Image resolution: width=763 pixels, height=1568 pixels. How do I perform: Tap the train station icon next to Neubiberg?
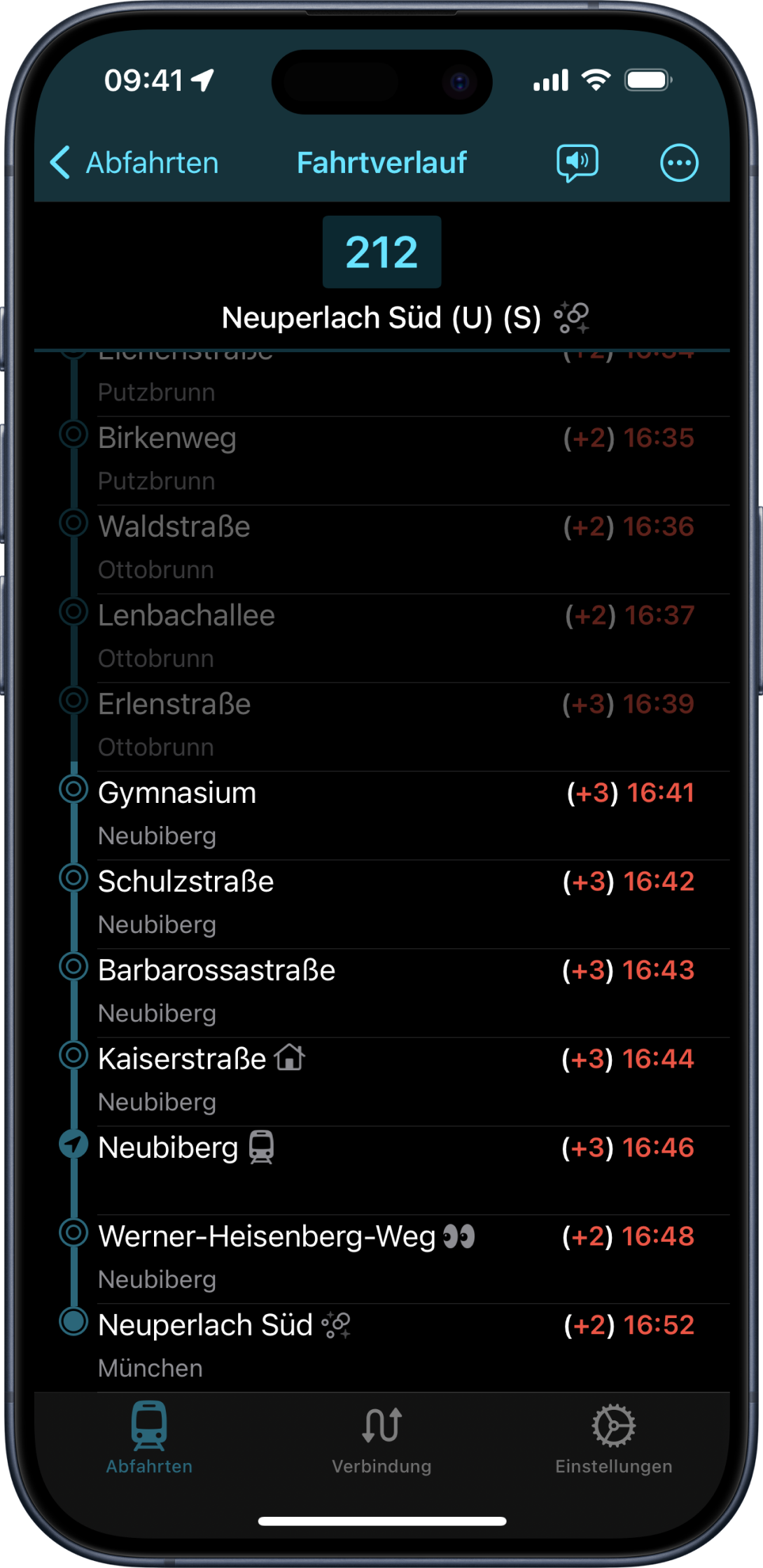coord(260,1147)
